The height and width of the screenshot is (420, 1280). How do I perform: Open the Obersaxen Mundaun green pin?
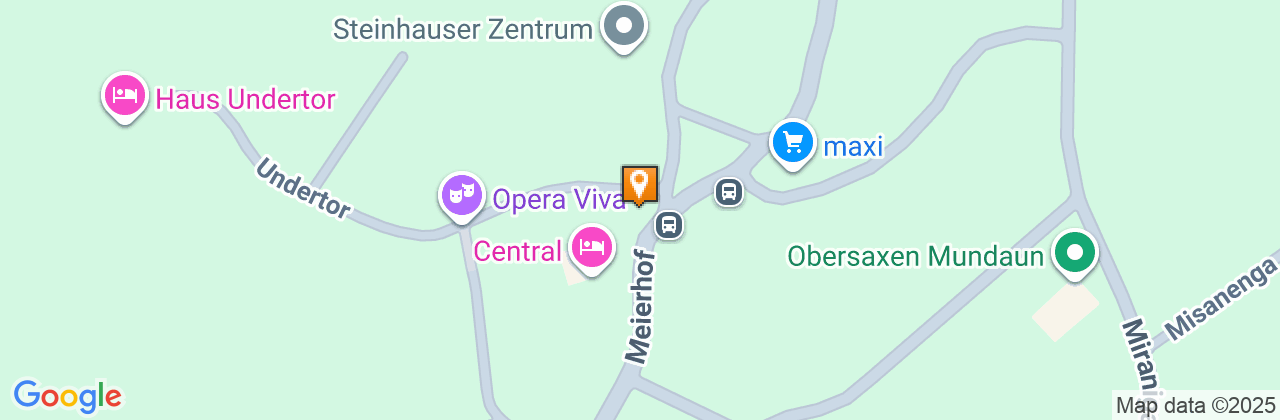[x=1075, y=253]
